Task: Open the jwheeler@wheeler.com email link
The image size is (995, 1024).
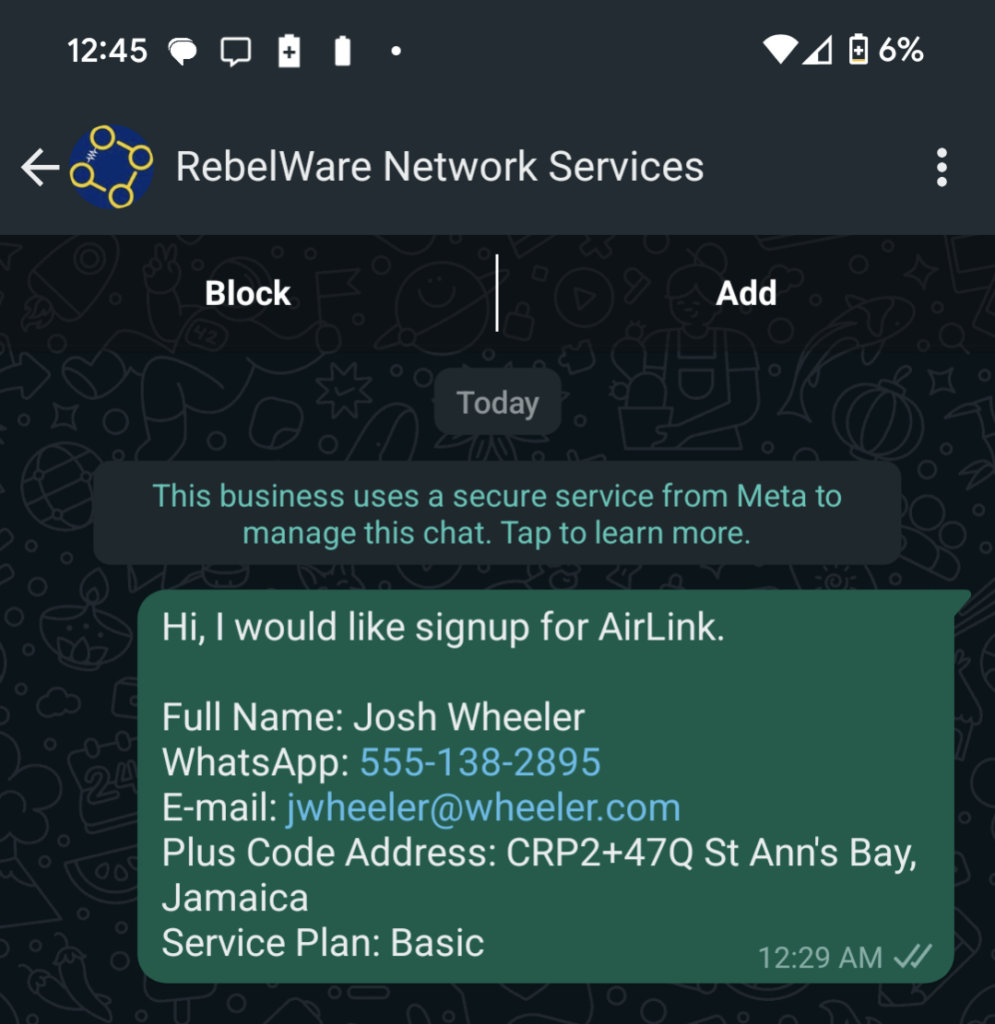Action: [483, 807]
